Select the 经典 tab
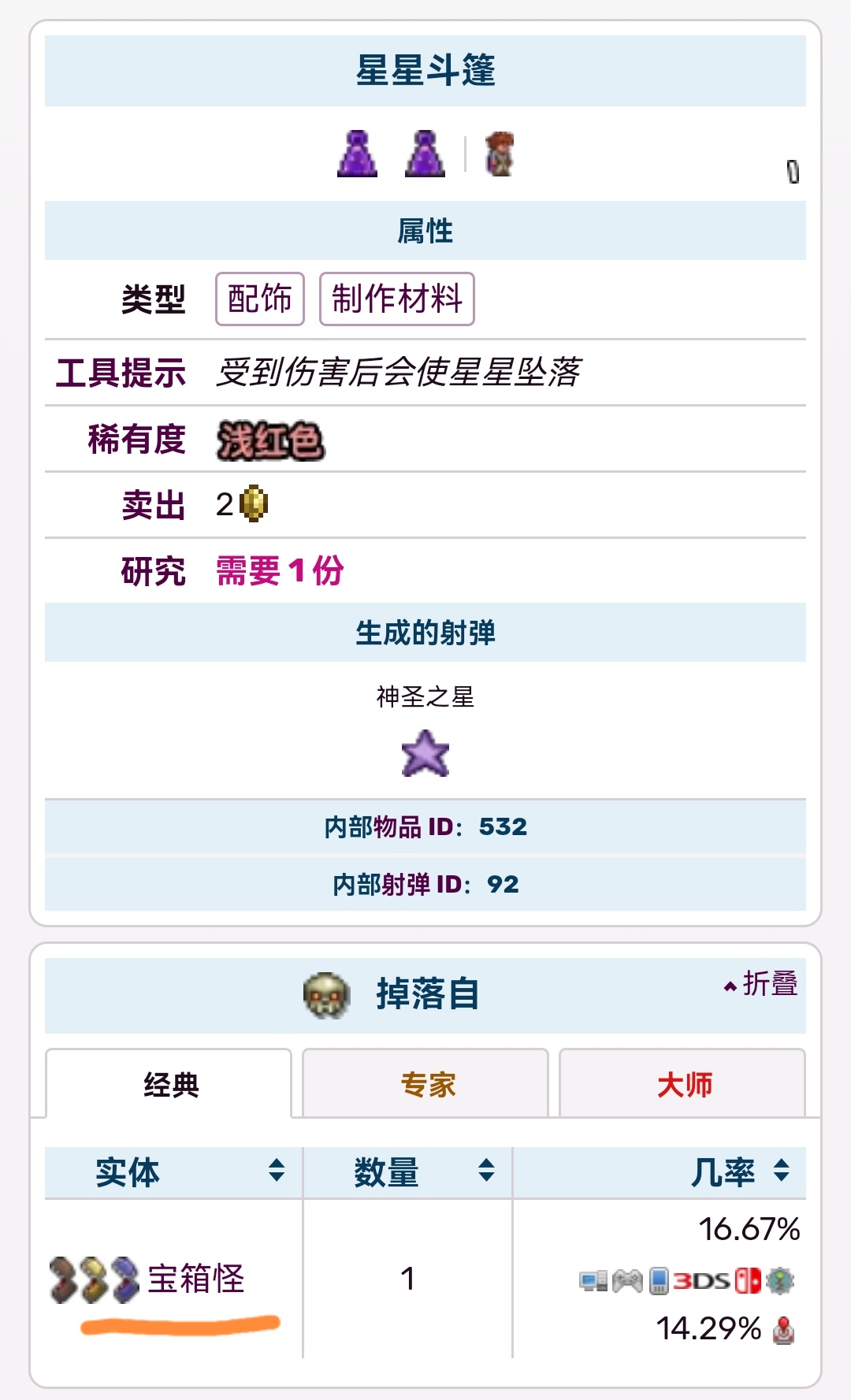Screen dimensions: 851x1400 coord(169,1083)
